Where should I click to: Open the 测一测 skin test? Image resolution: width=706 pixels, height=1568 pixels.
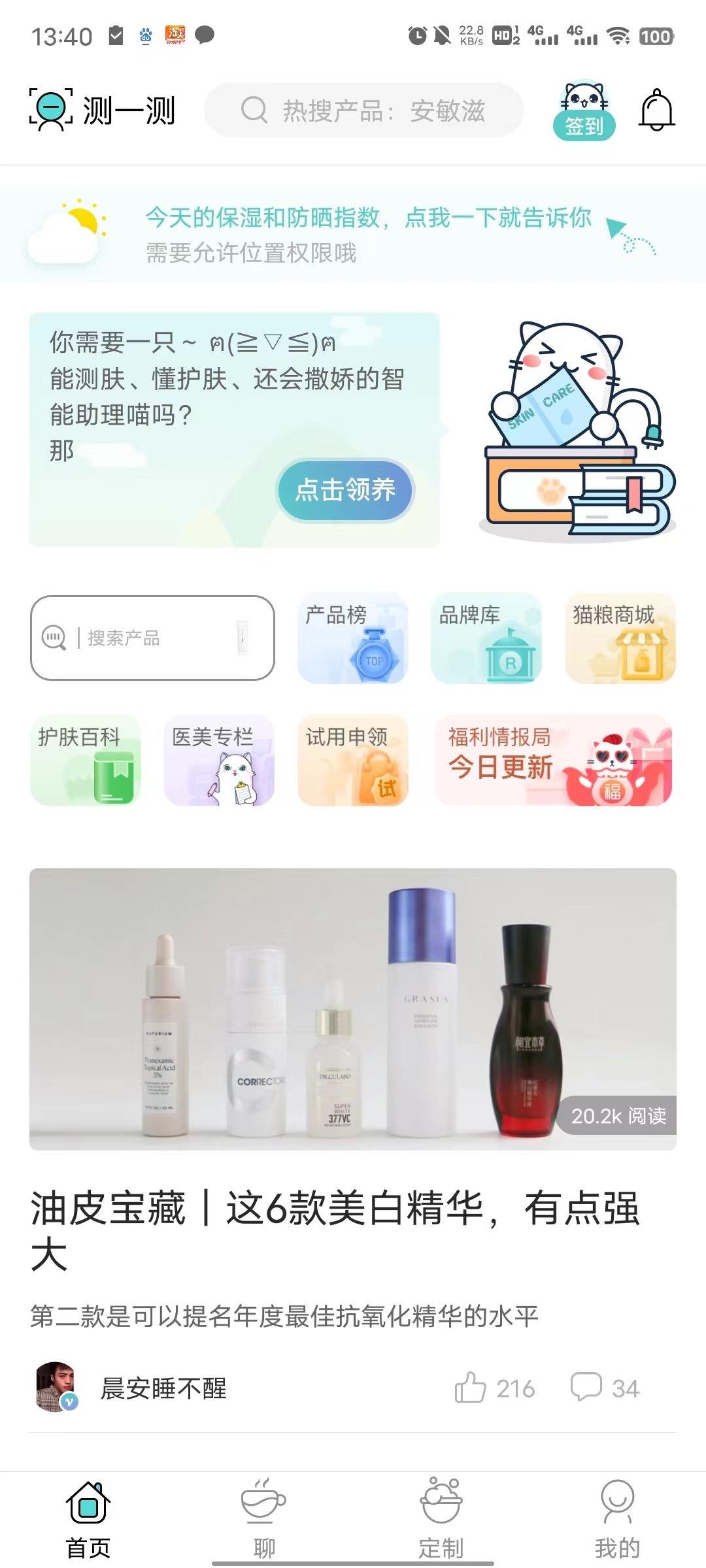103,110
